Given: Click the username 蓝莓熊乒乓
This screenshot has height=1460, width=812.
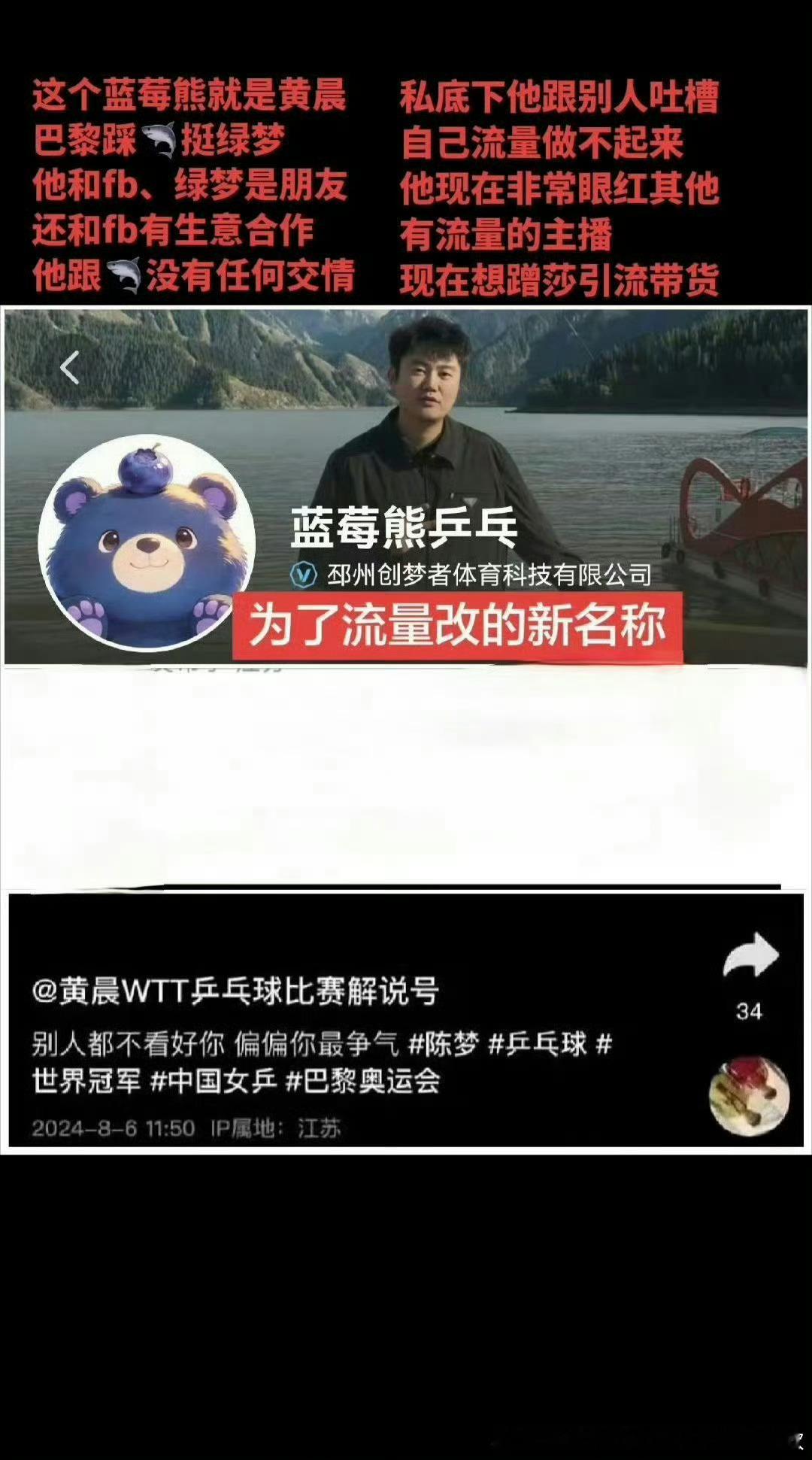Looking at the screenshot, I should click(406, 528).
